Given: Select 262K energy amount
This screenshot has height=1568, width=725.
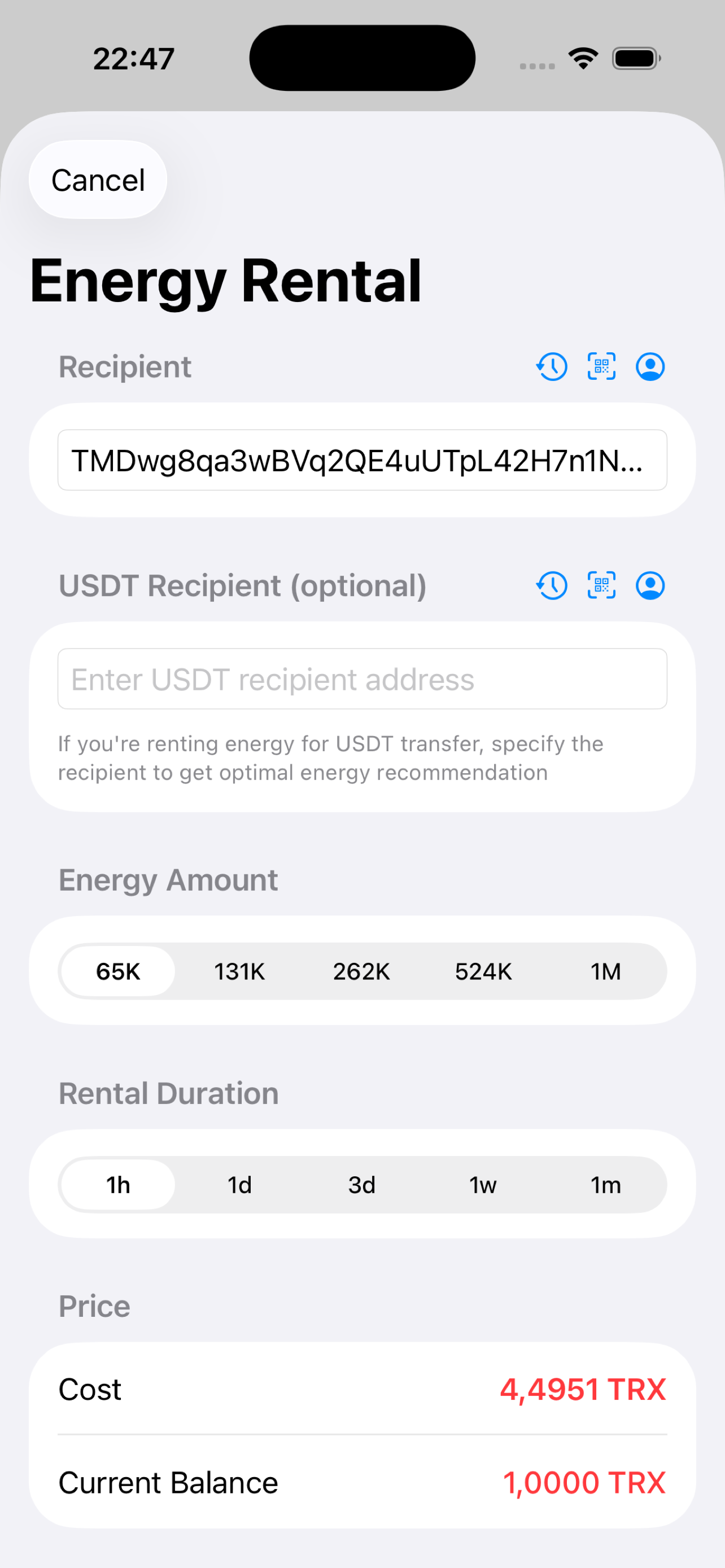Looking at the screenshot, I should point(361,971).
